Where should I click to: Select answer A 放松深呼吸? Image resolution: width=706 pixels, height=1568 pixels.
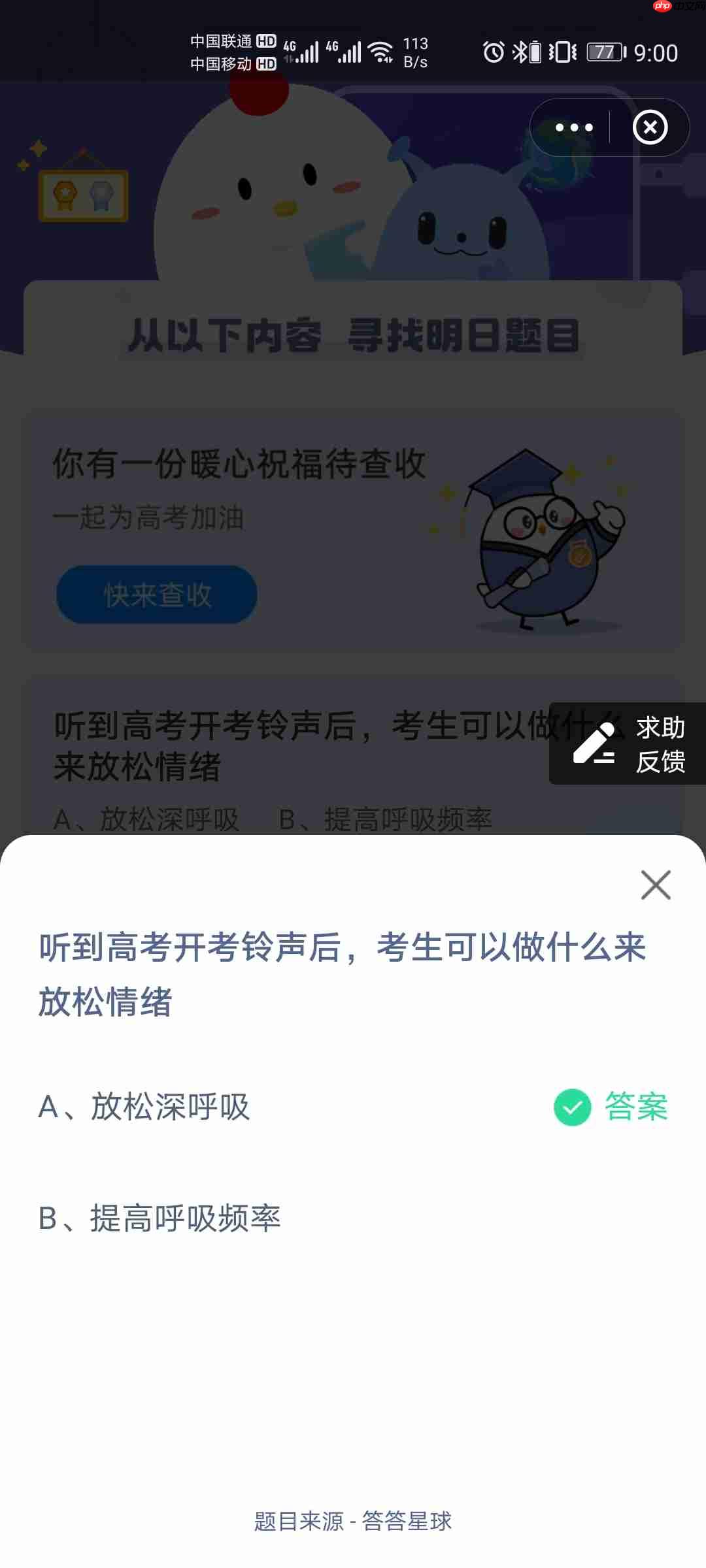point(144,1104)
